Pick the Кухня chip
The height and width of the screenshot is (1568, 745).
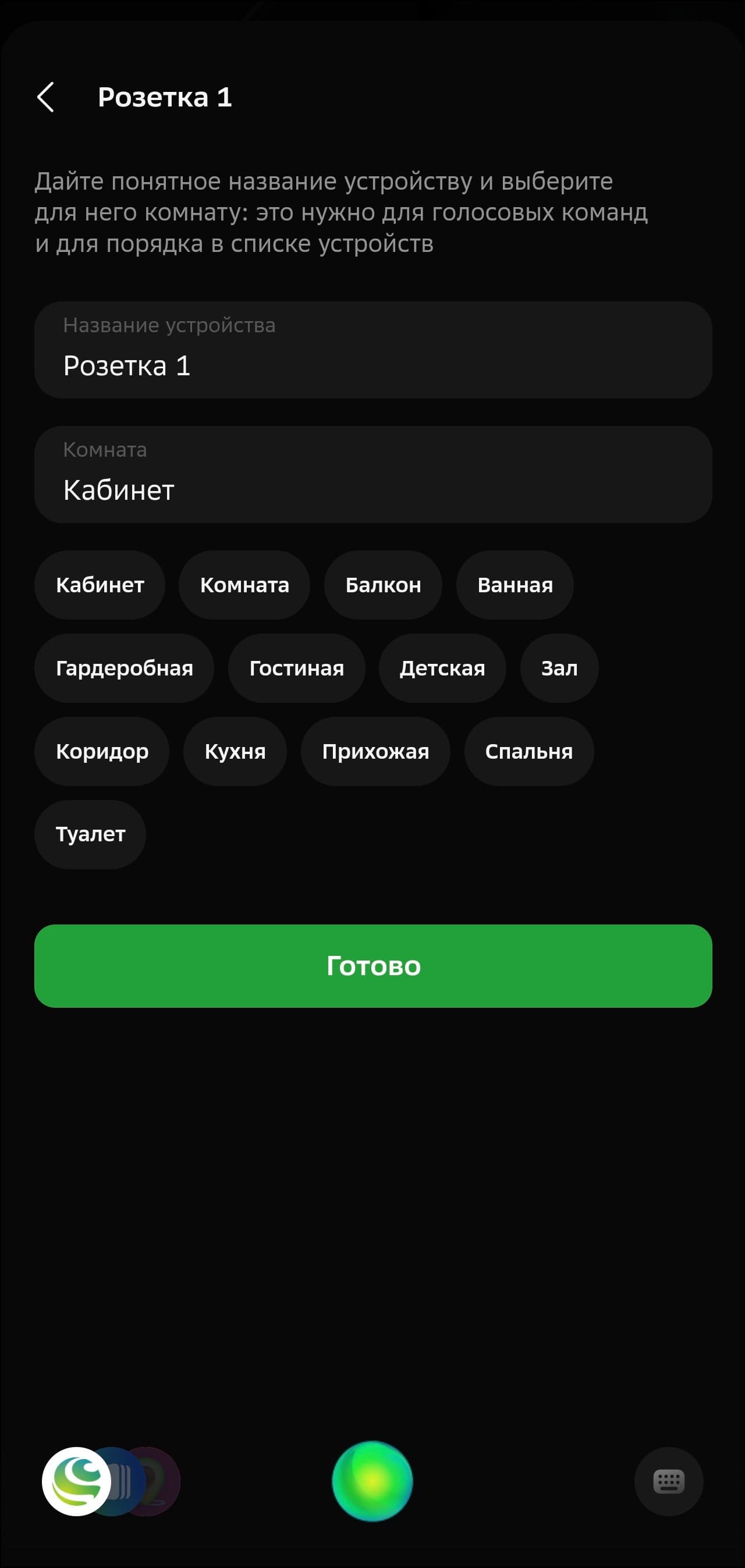click(x=235, y=751)
